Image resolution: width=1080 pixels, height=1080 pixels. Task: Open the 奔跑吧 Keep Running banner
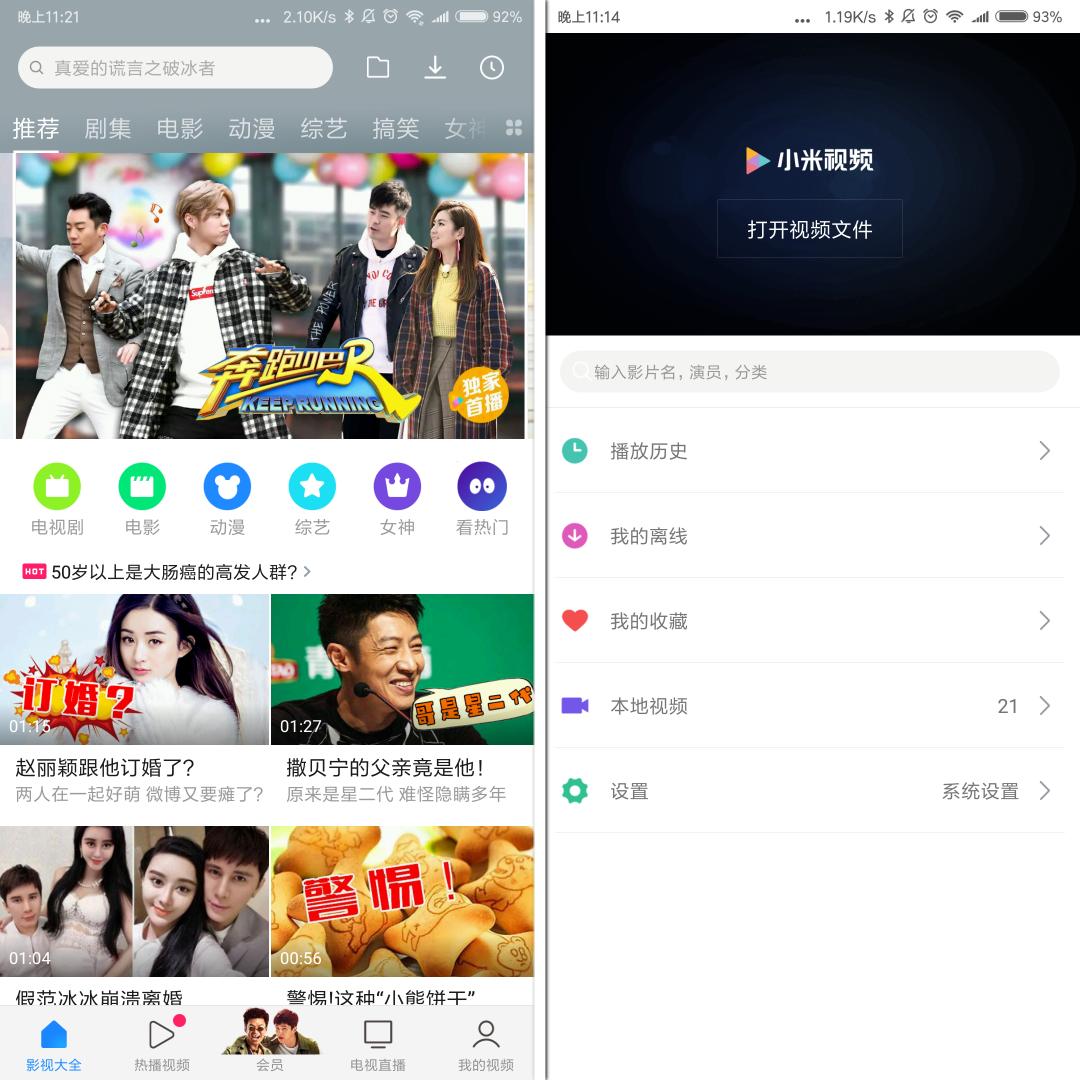pos(270,296)
